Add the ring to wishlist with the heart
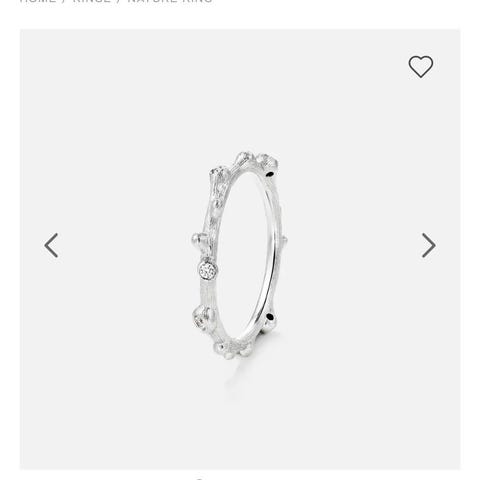Viewport: 480px width, 480px height. pyautogui.click(x=421, y=66)
